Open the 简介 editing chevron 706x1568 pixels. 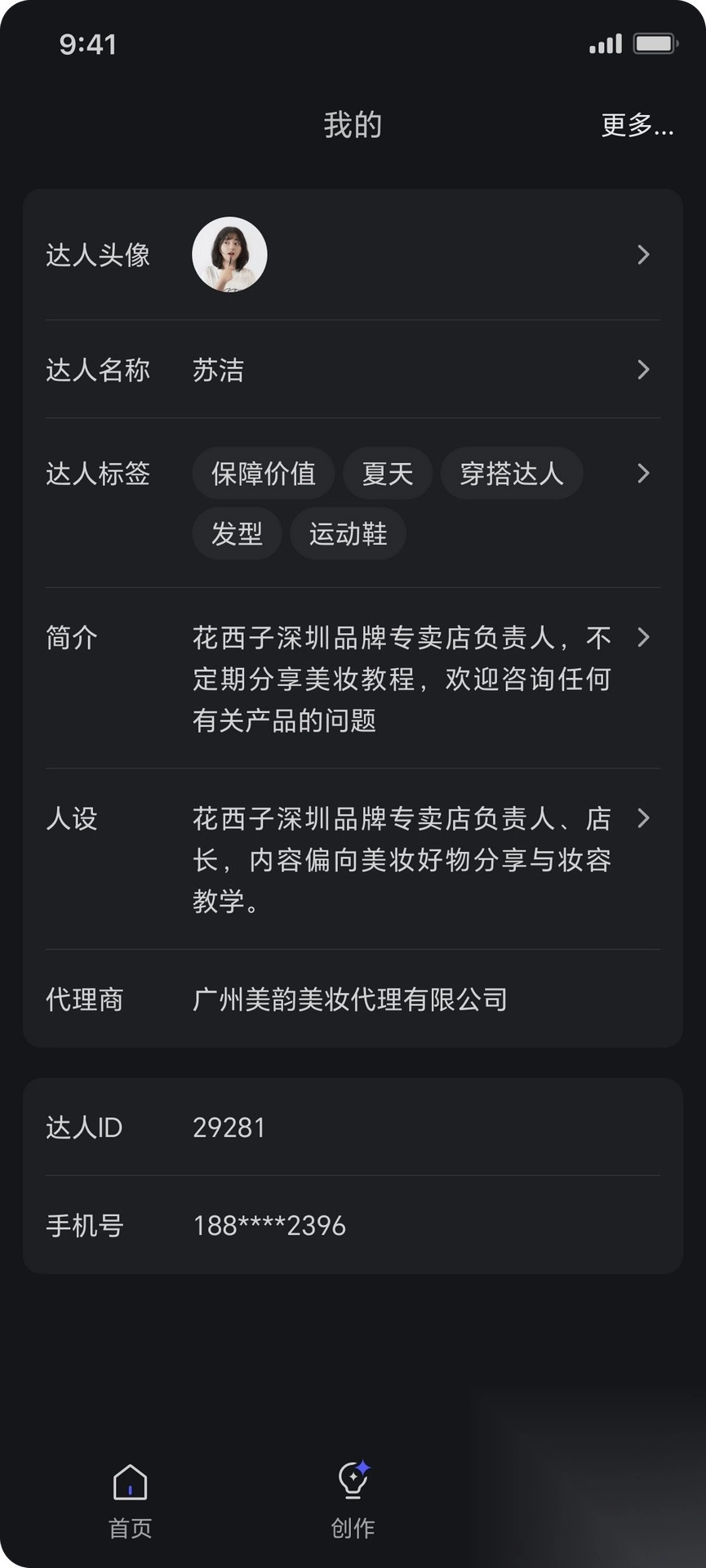click(644, 638)
